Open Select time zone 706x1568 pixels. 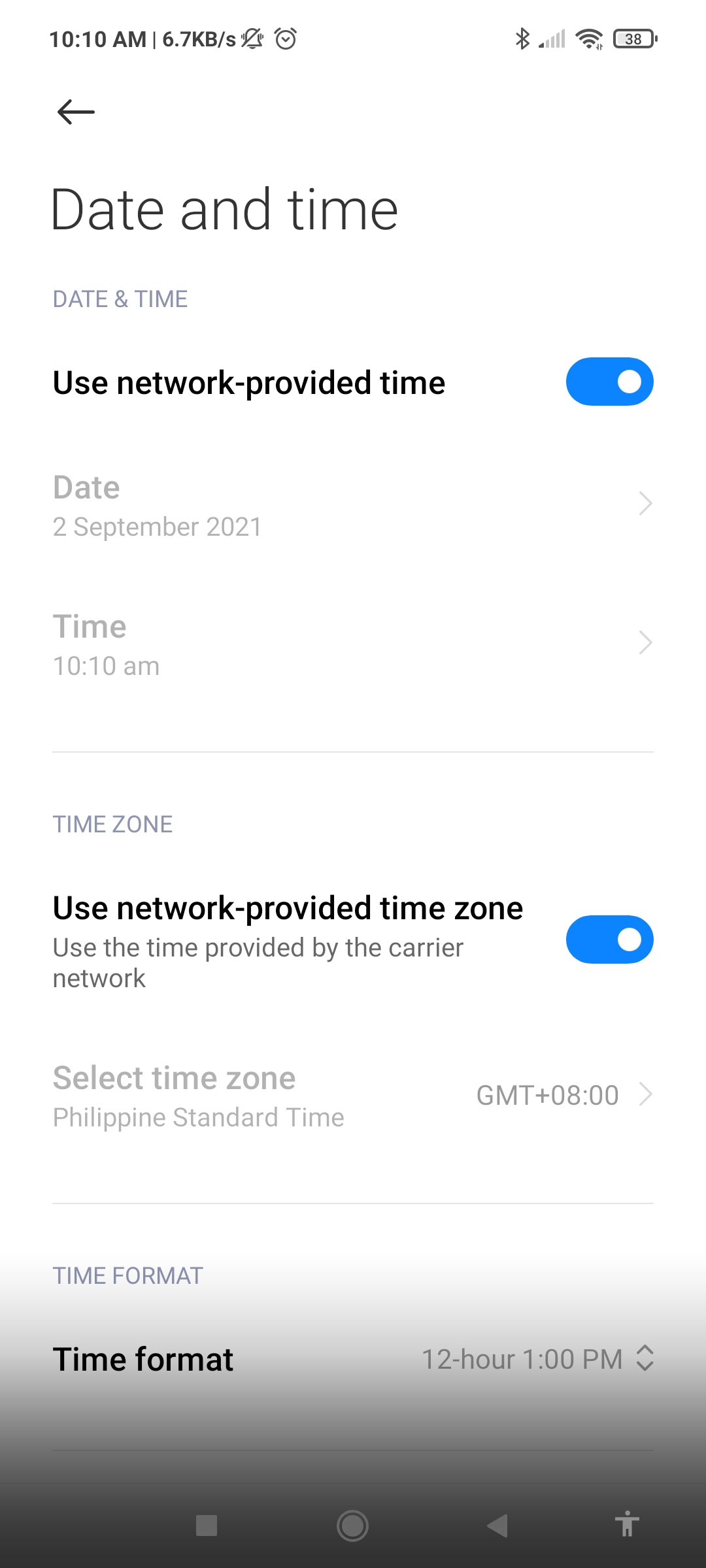353,1096
